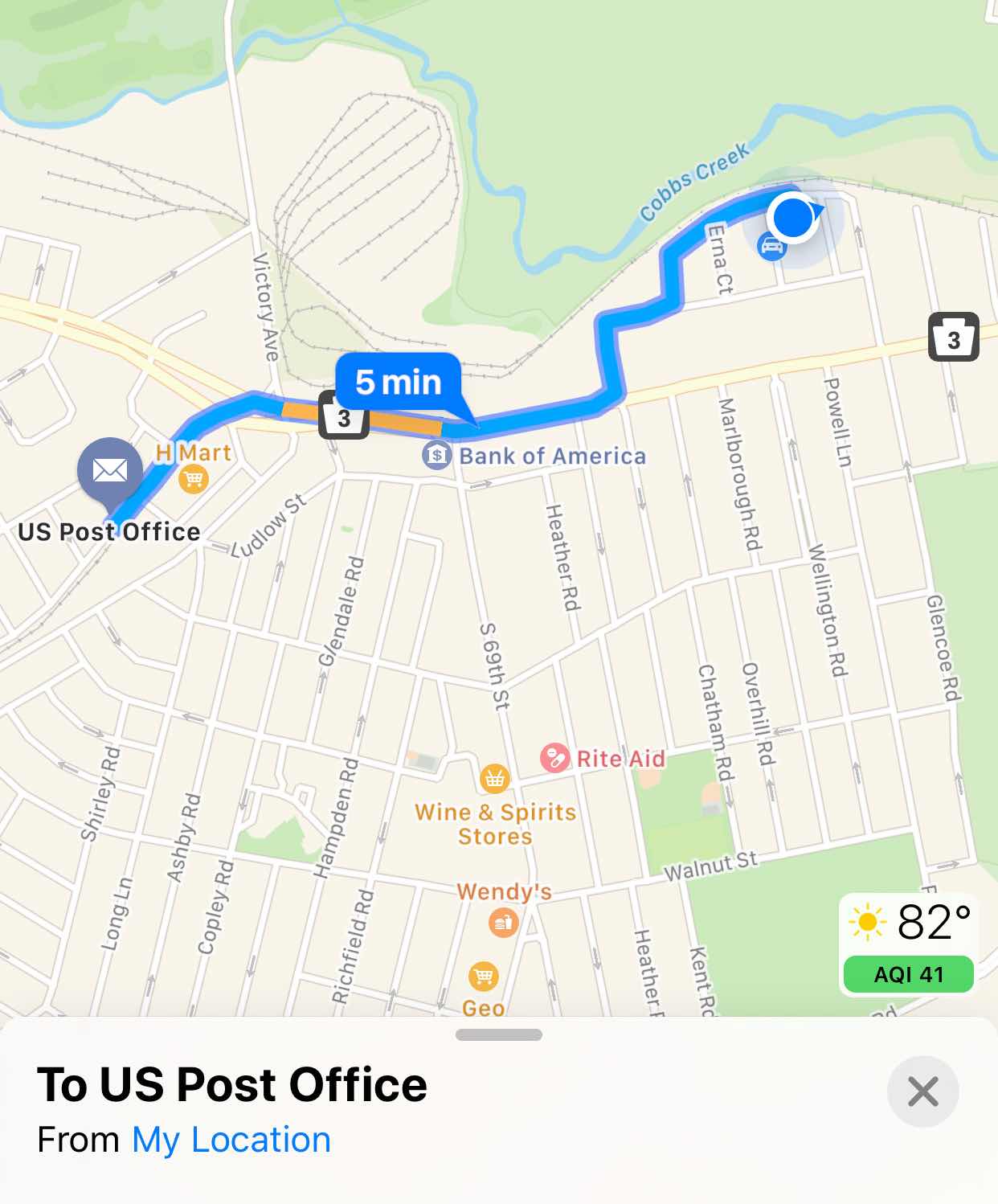Tap My Location link to change start

(231, 1140)
